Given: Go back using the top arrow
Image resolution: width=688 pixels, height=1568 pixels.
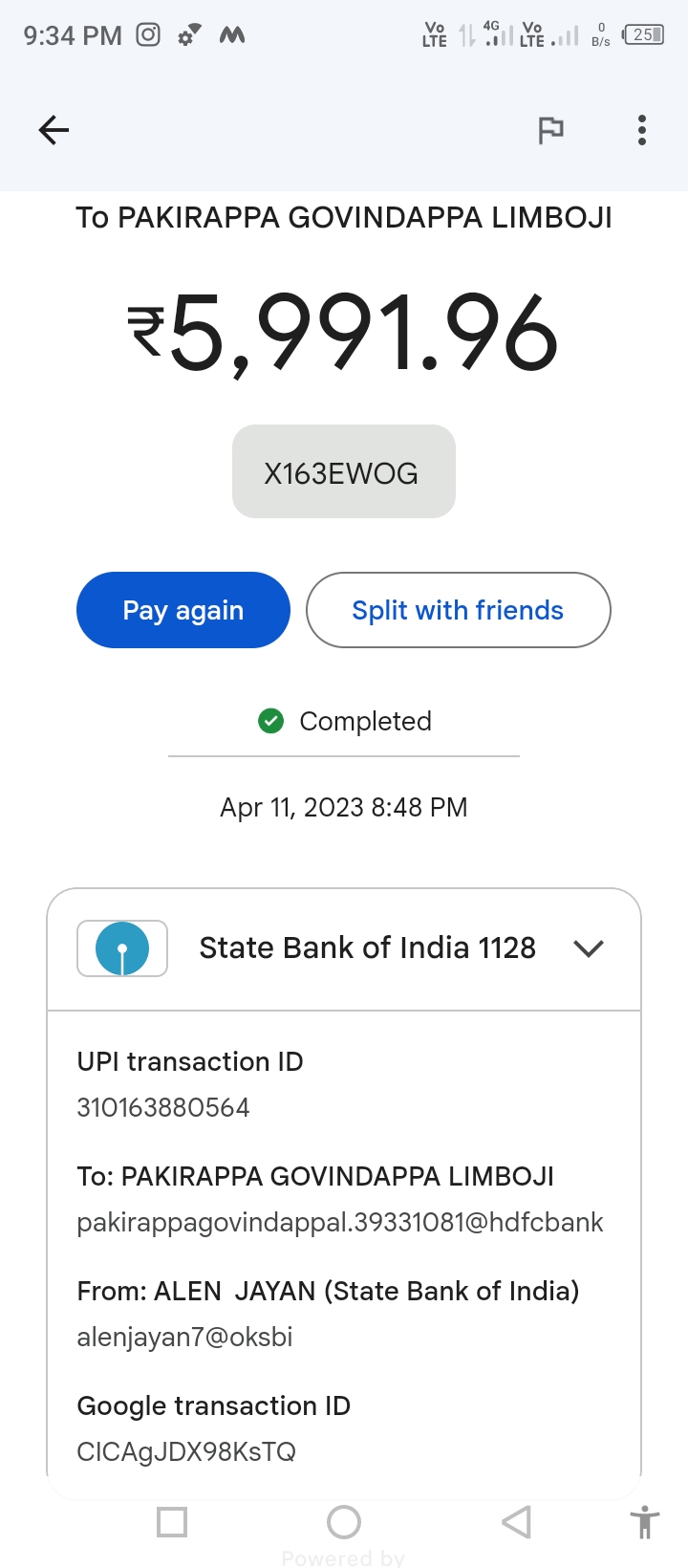Looking at the screenshot, I should pos(54,130).
